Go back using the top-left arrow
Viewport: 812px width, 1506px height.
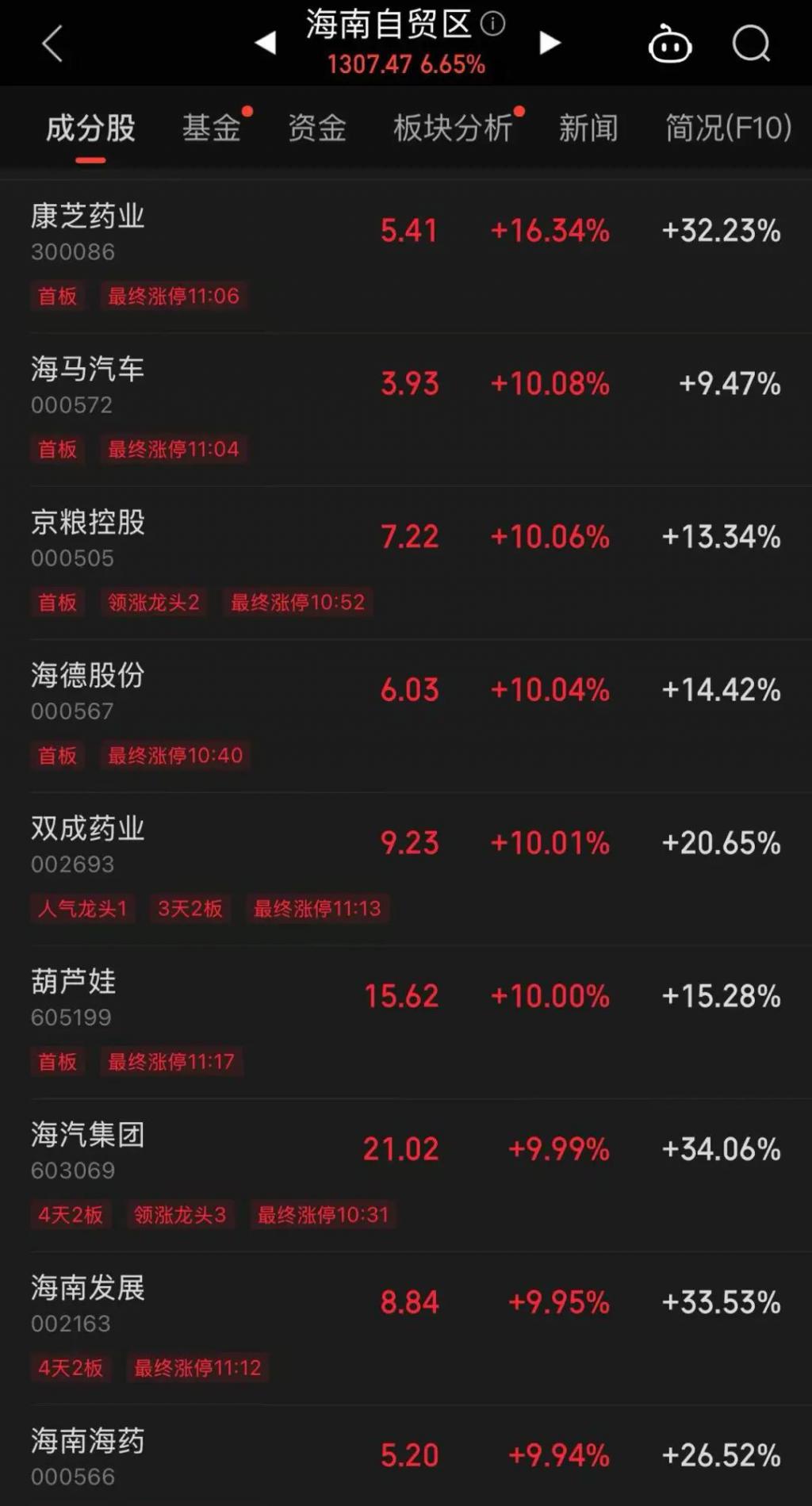52,44
